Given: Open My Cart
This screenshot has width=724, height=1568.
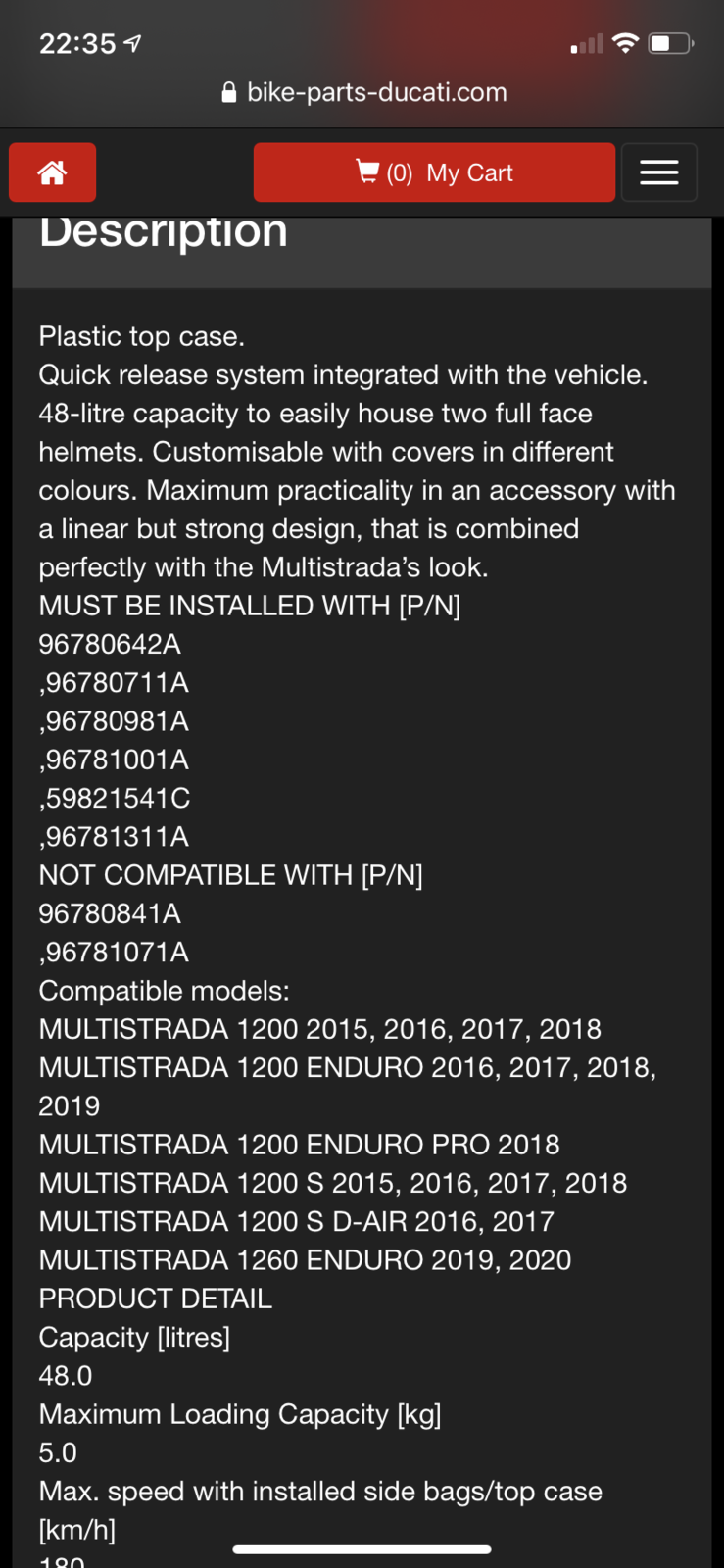Looking at the screenshot, I should (x=434, y=172).
